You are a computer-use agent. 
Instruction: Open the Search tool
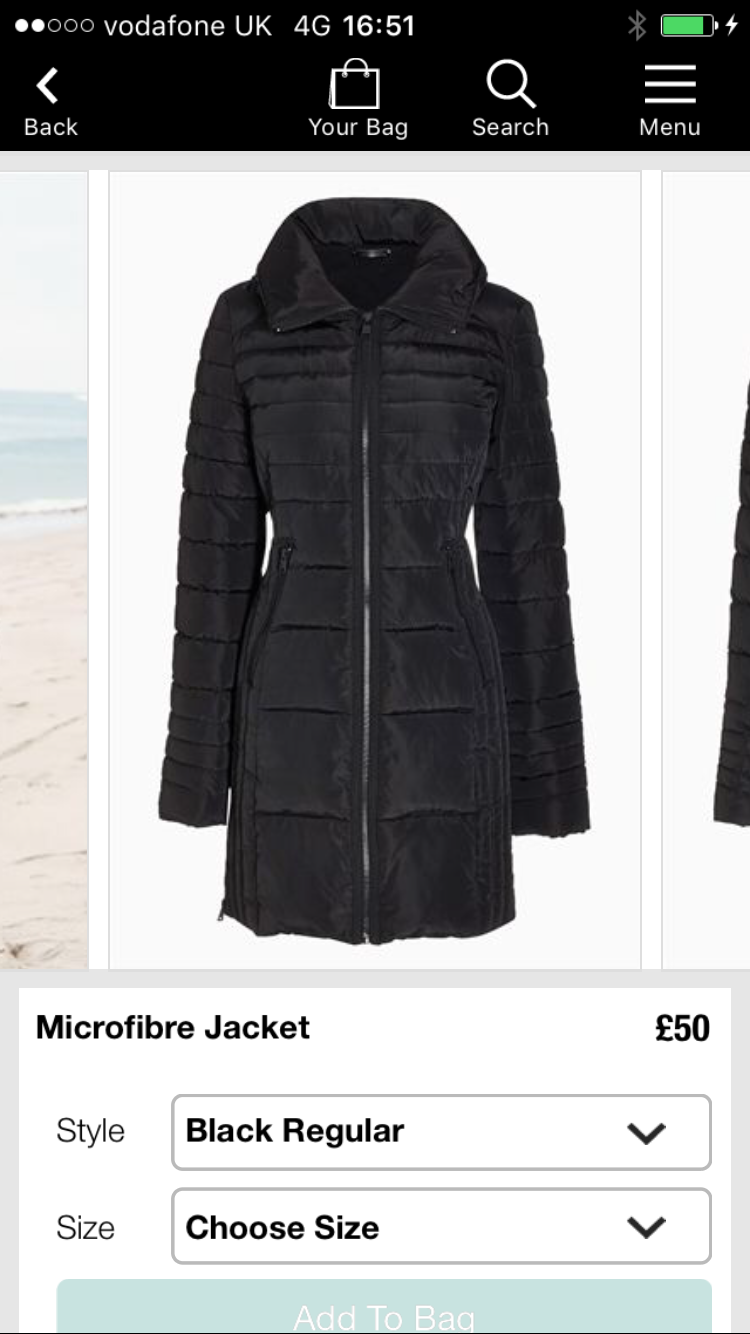pyautogui.click(x=510, y=101)
